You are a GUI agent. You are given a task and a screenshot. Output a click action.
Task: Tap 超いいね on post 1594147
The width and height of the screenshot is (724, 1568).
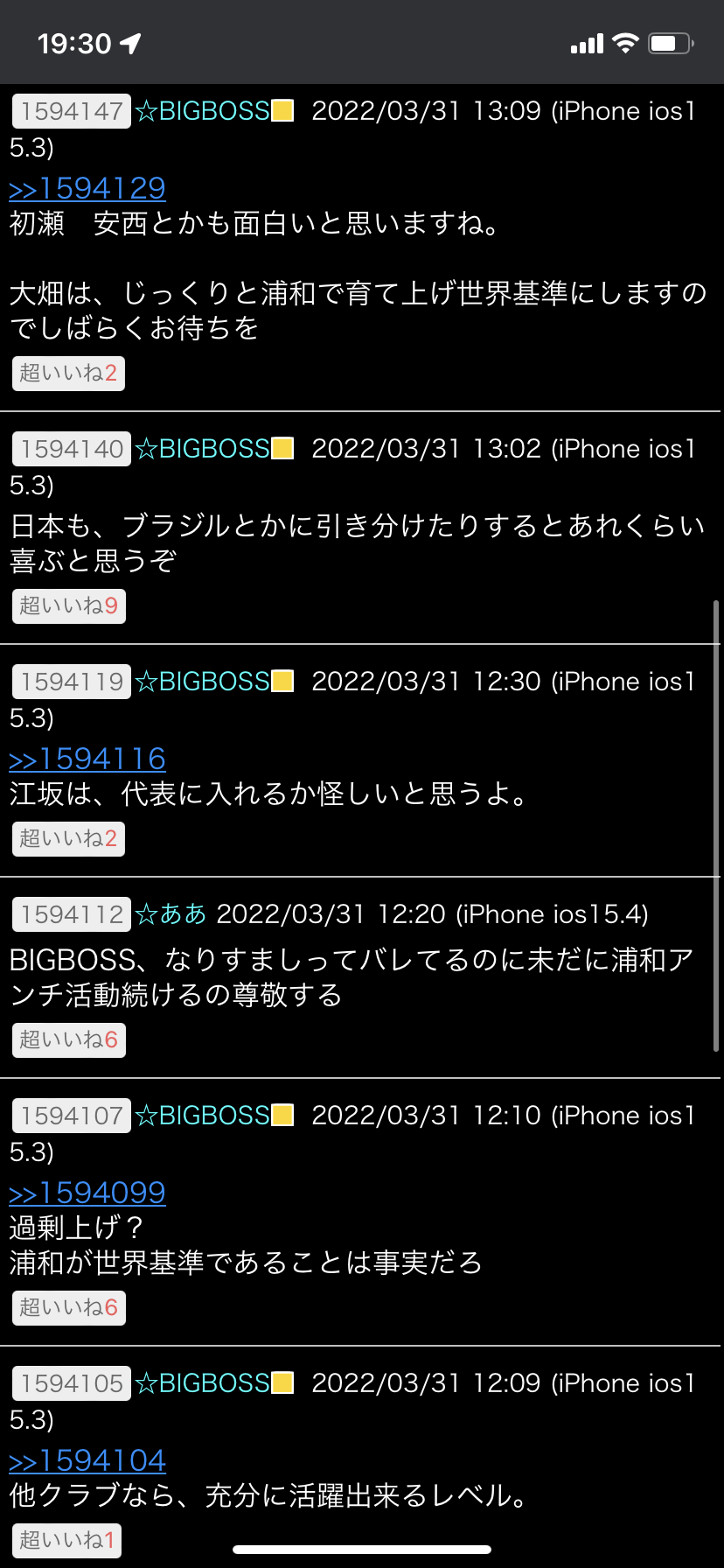pyautogui.click(x=68, y=374)
